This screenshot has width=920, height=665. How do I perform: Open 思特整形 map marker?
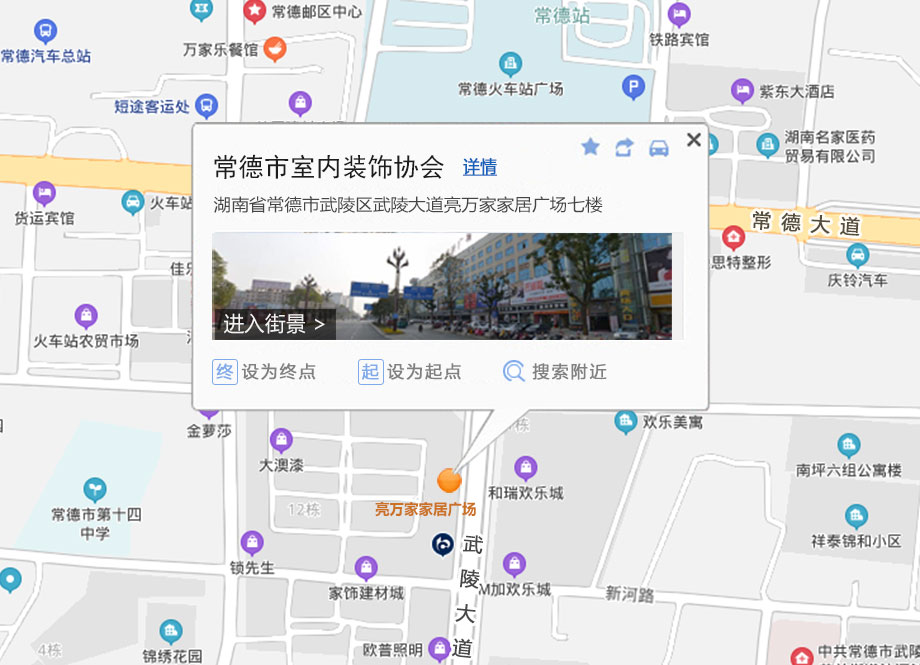pos(733,238)
